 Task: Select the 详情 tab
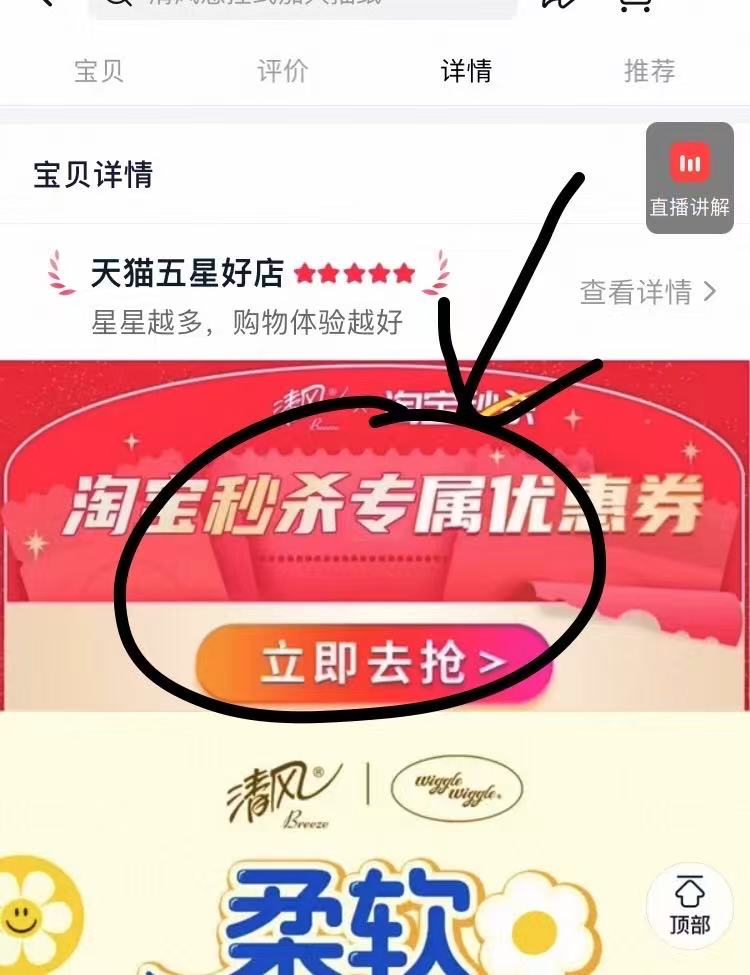(x=466, y=71)
